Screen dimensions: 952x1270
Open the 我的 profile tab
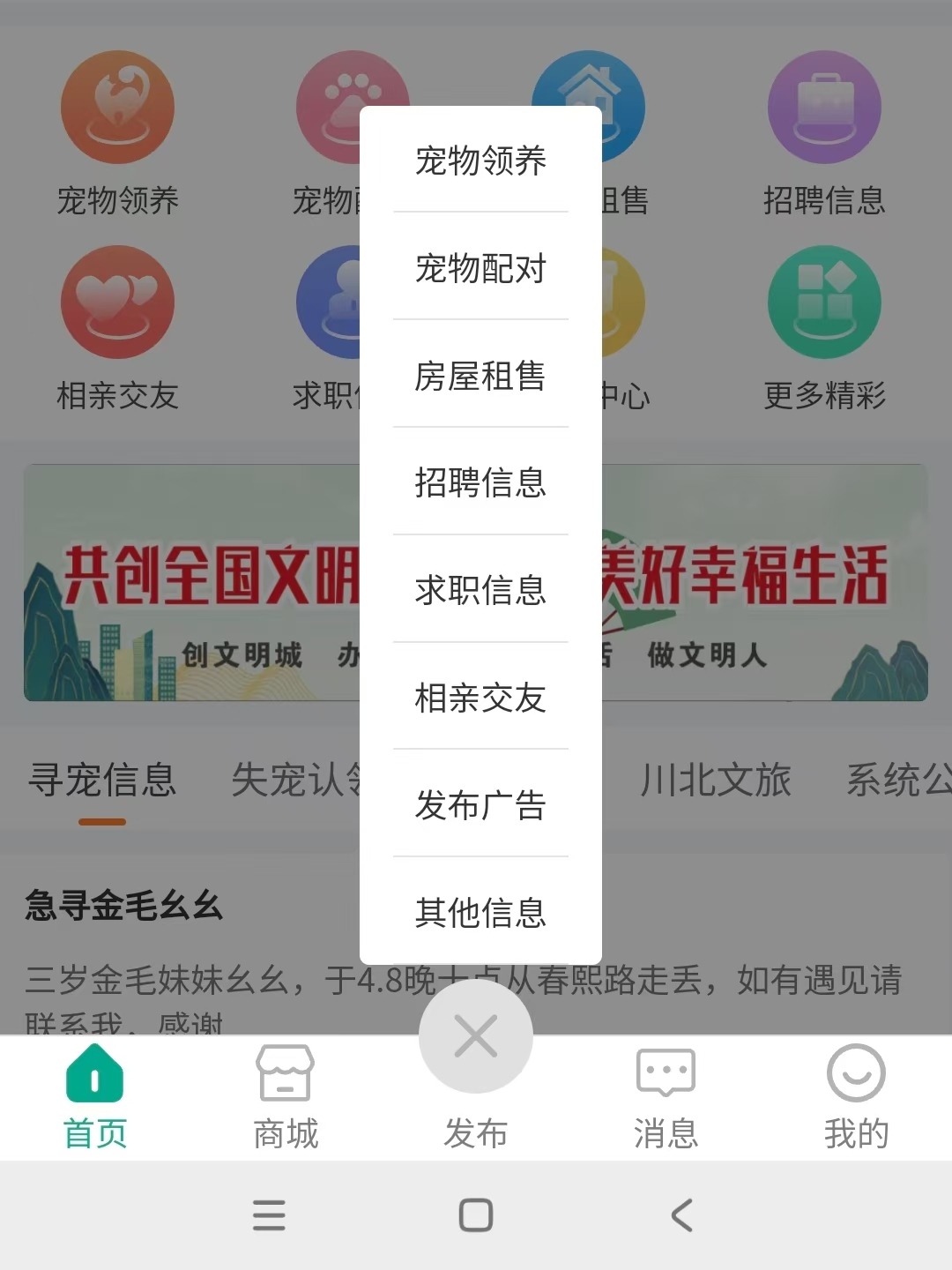(856, 1096)
